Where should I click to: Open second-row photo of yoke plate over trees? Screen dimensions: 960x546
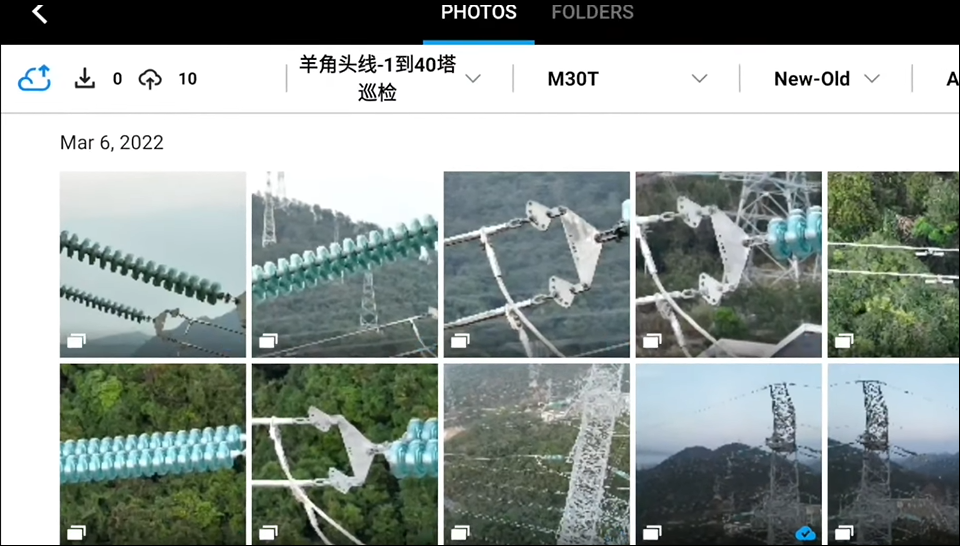[345, 454]
